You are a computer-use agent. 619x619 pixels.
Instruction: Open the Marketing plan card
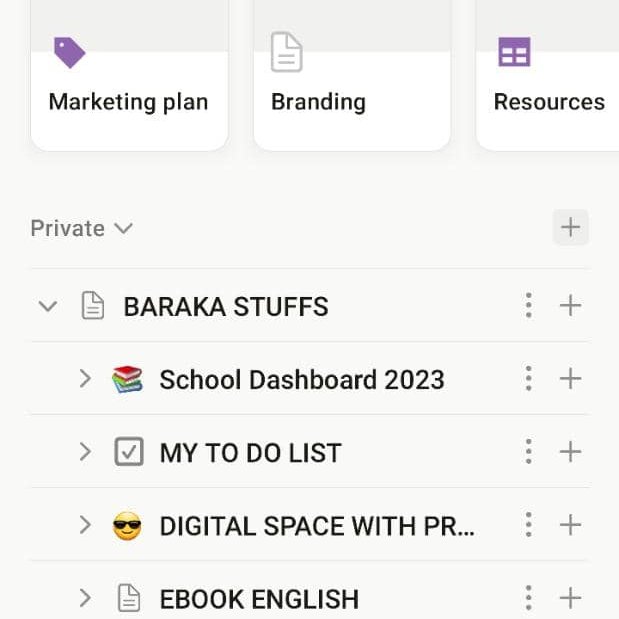tap(129, 75)
